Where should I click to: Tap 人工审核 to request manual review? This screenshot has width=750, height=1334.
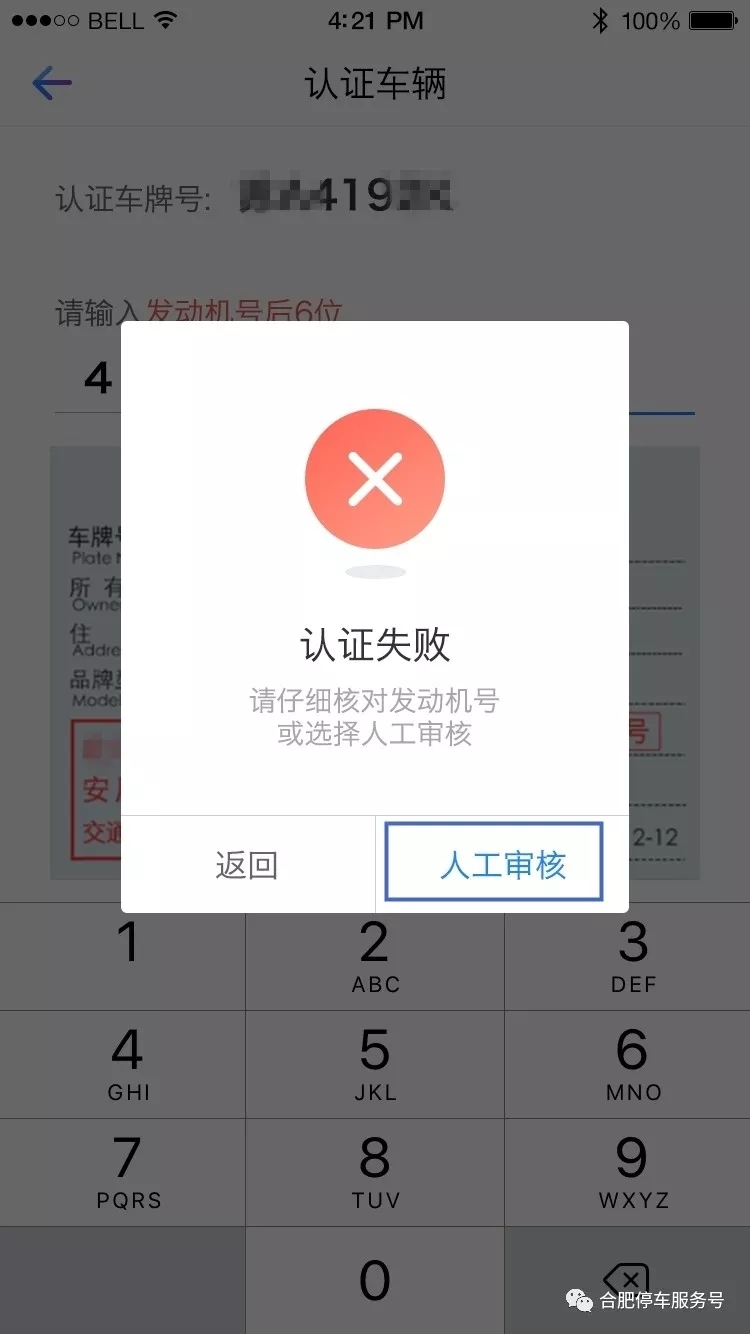click(x=494, y=863)
